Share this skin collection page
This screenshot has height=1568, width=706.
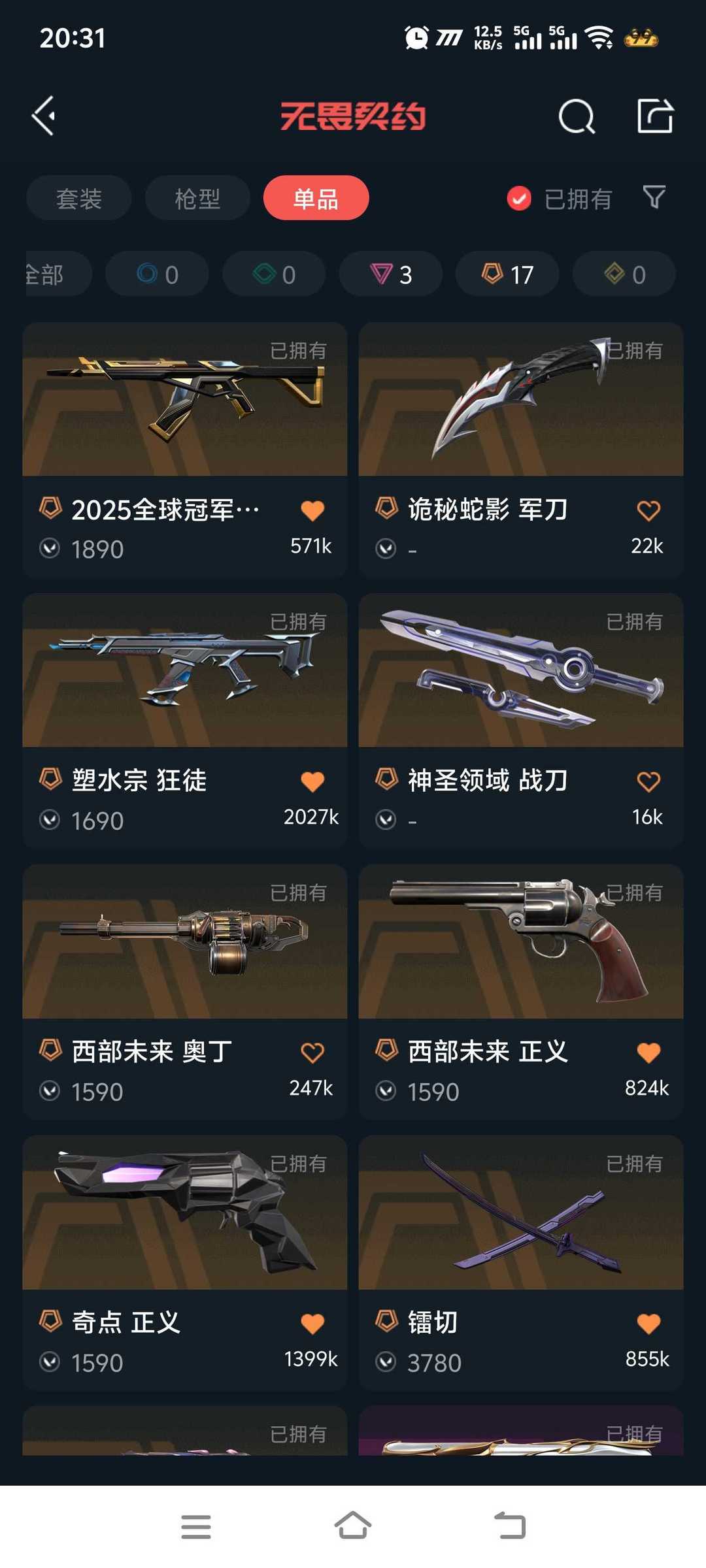655,116
